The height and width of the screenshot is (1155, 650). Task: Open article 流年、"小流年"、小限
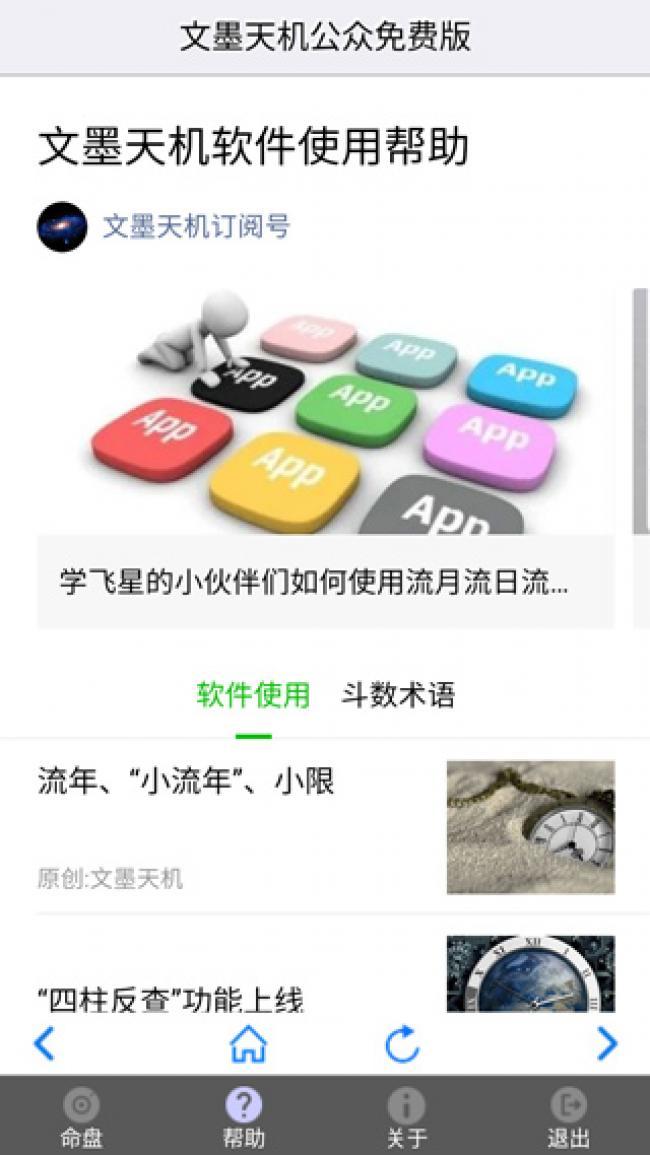tap(186, 782)
